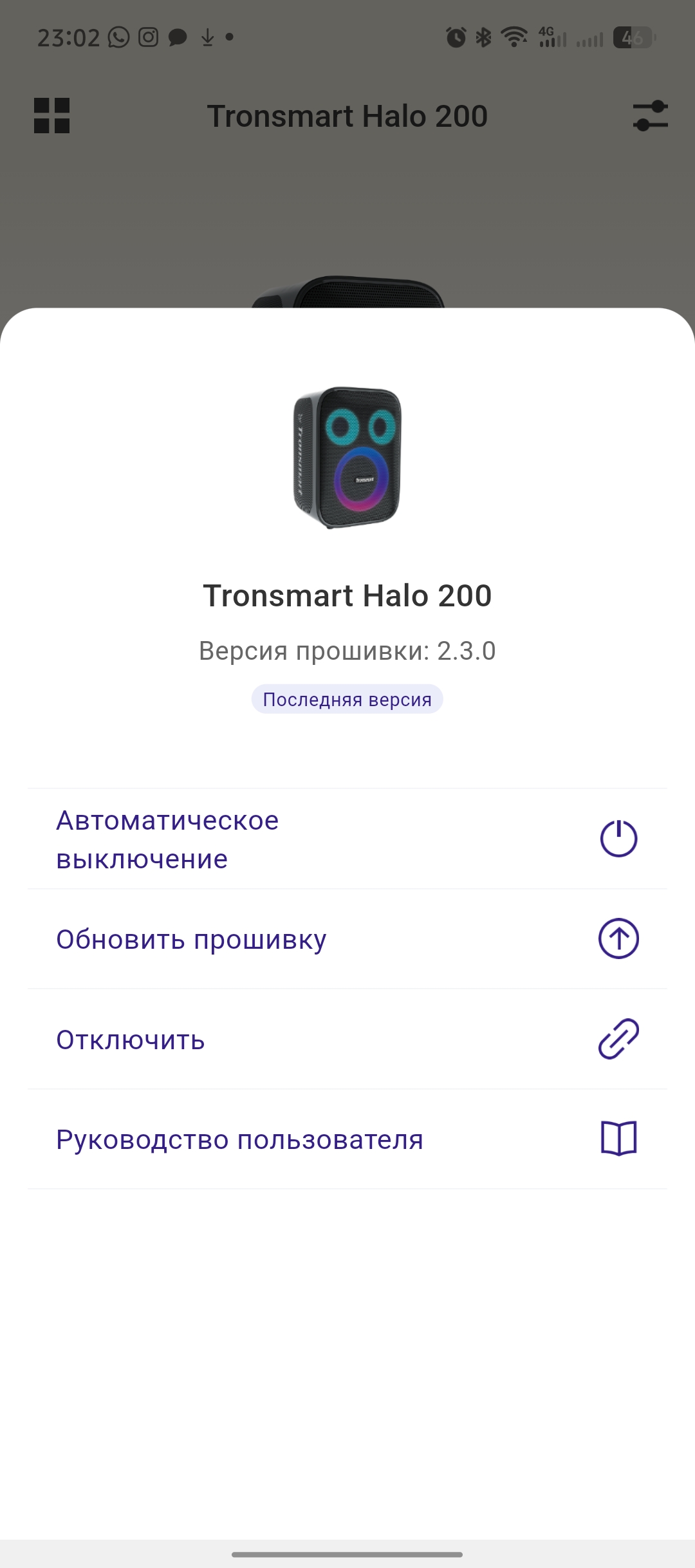This screenshot has height=1568, width=695.
Task: Tap Отключить to disconnect speaker
Action: point(347,1040)
